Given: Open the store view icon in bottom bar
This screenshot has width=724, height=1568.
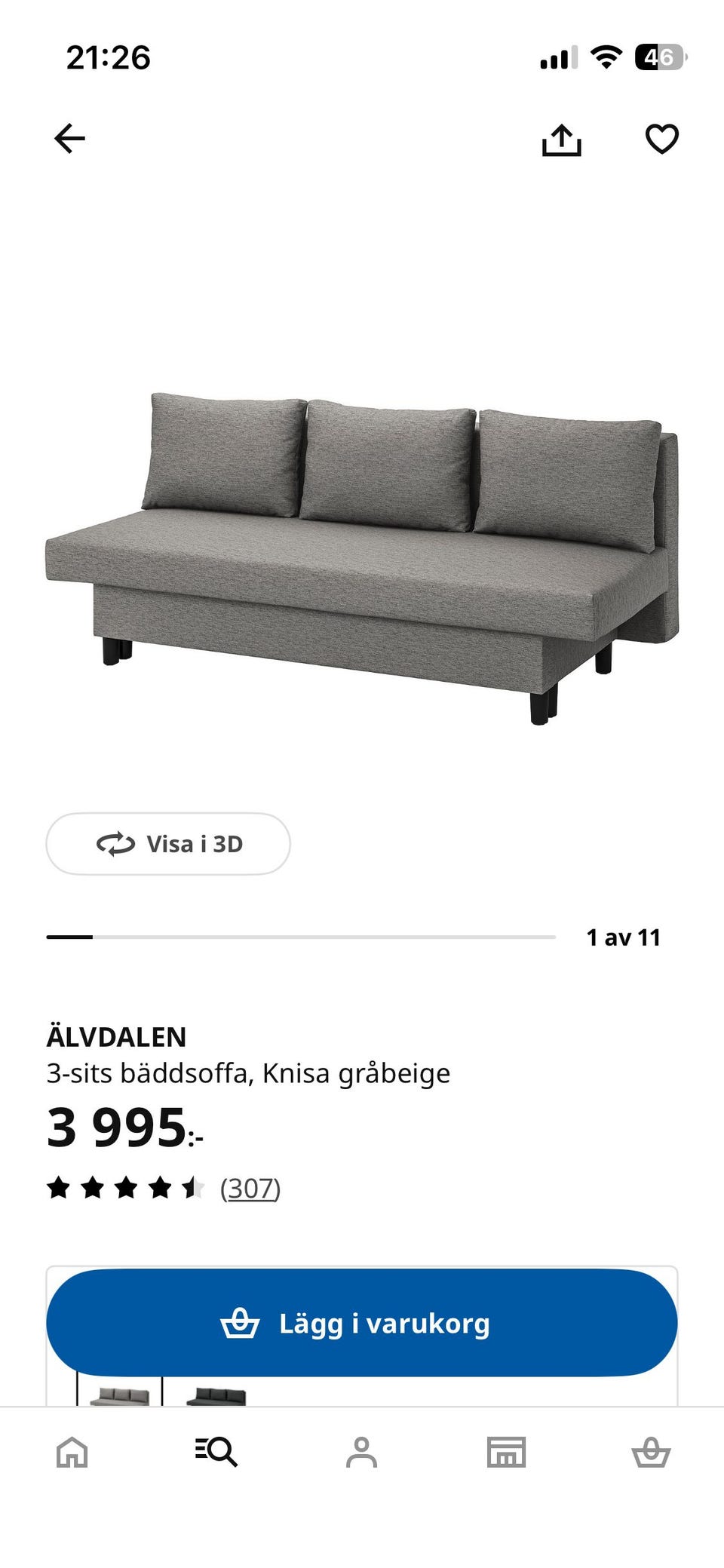Looking at the screenshot, I should (506, 1452).
